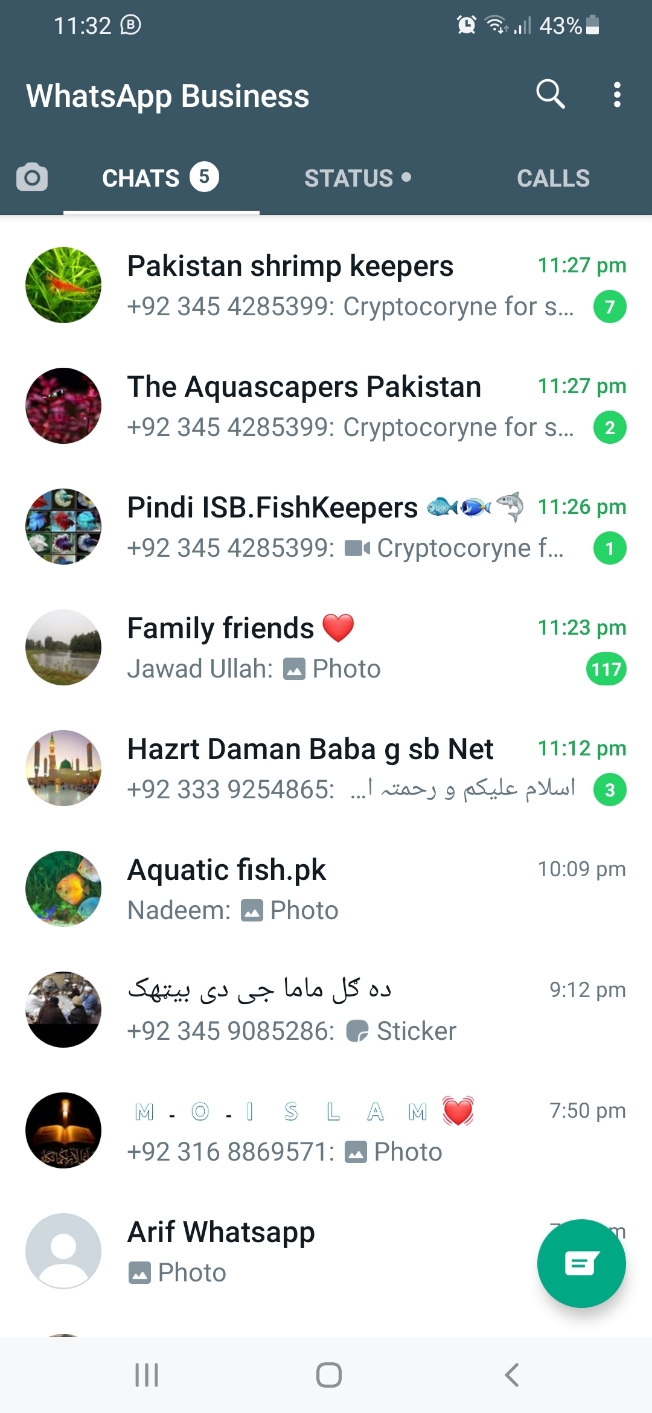652x1413 pixels.
Task: Select the Chats tab
Action: click(160, 179)
